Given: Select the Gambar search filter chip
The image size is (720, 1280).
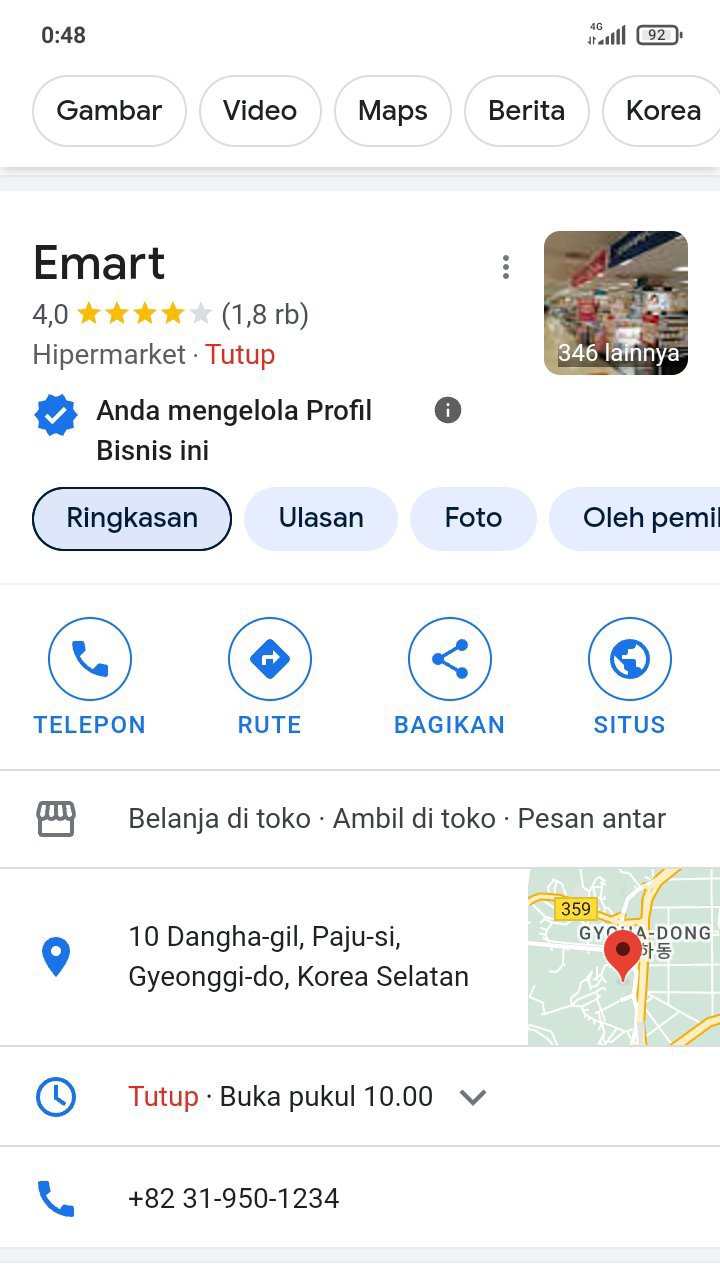Looking at the screenshot, I should pos(109,111).
